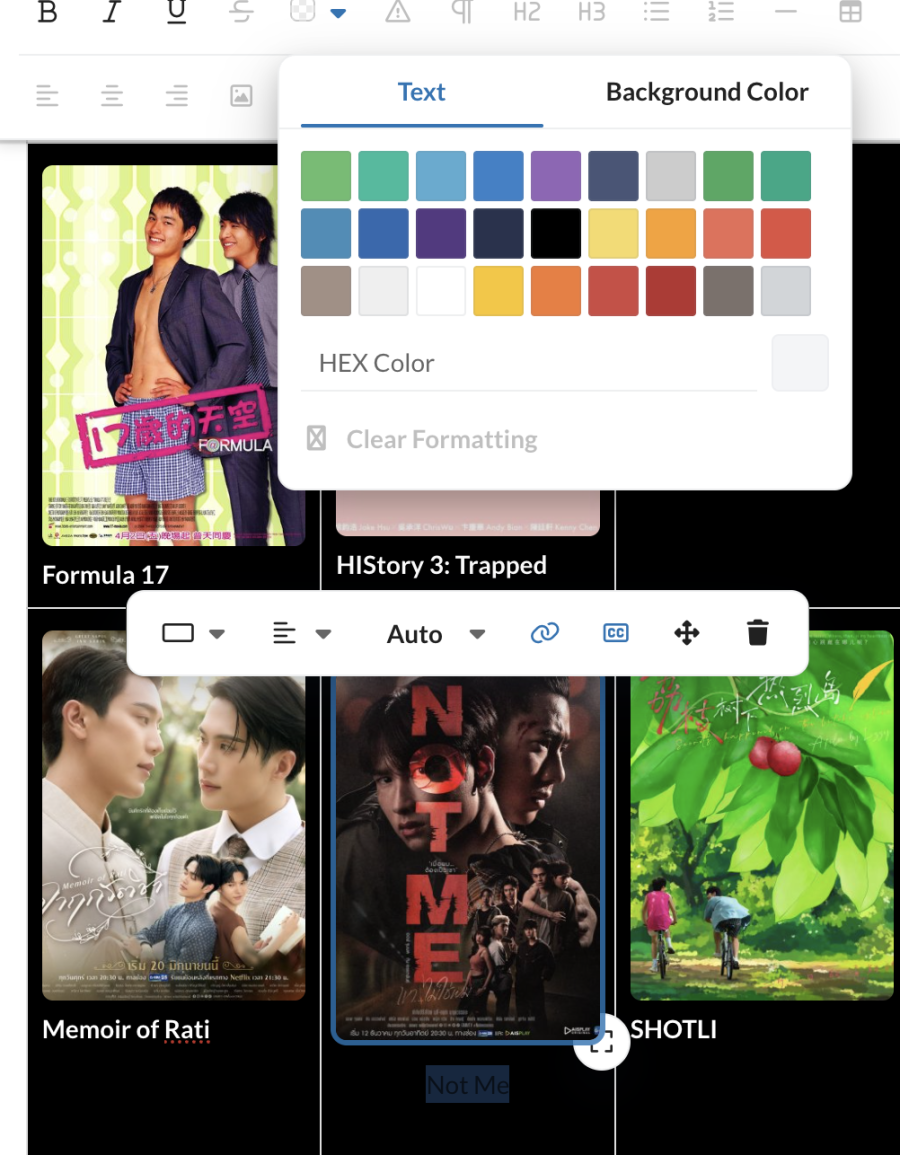Add a caption with the CC icon
900x1155 pixels.
pos(616,633)
